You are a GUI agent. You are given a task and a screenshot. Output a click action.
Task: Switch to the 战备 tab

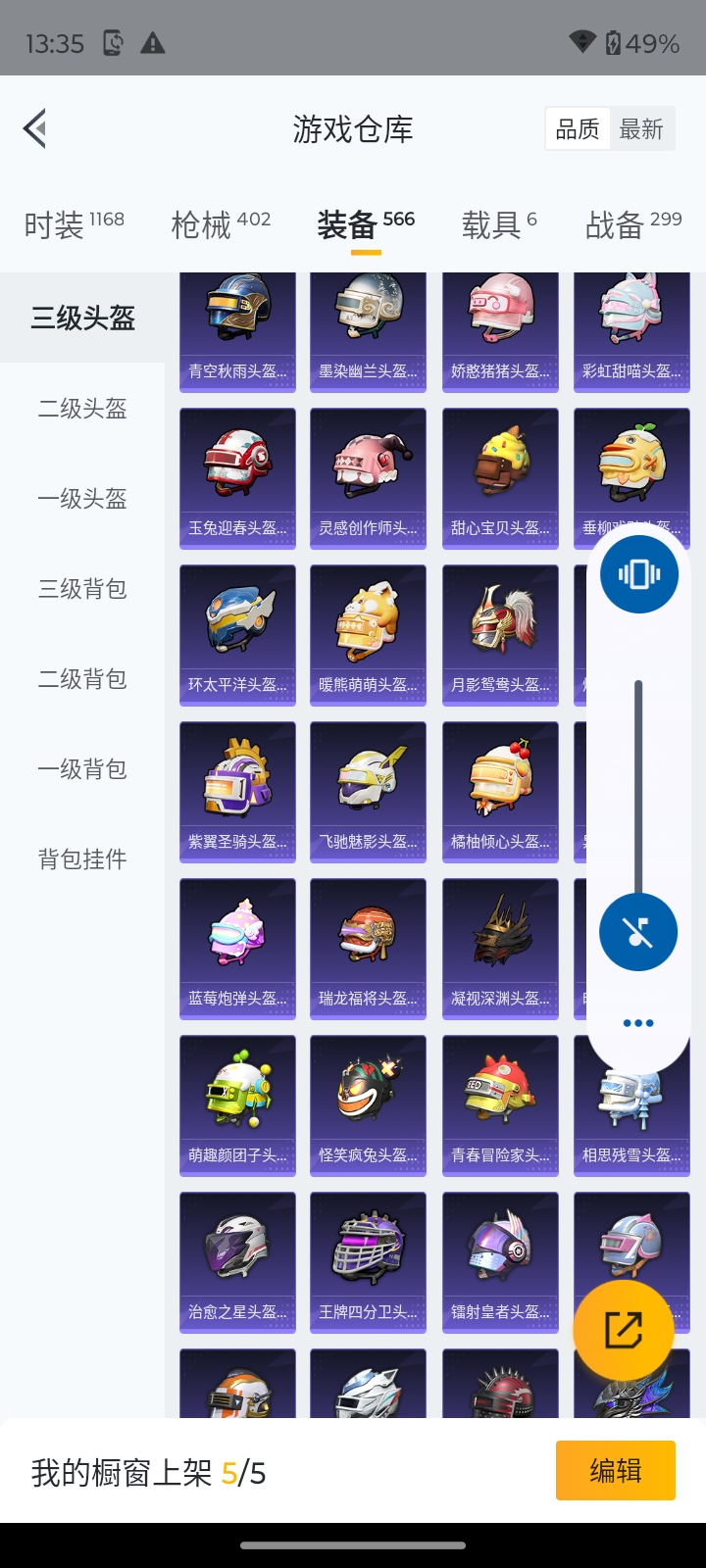click(x=632, y=224)
